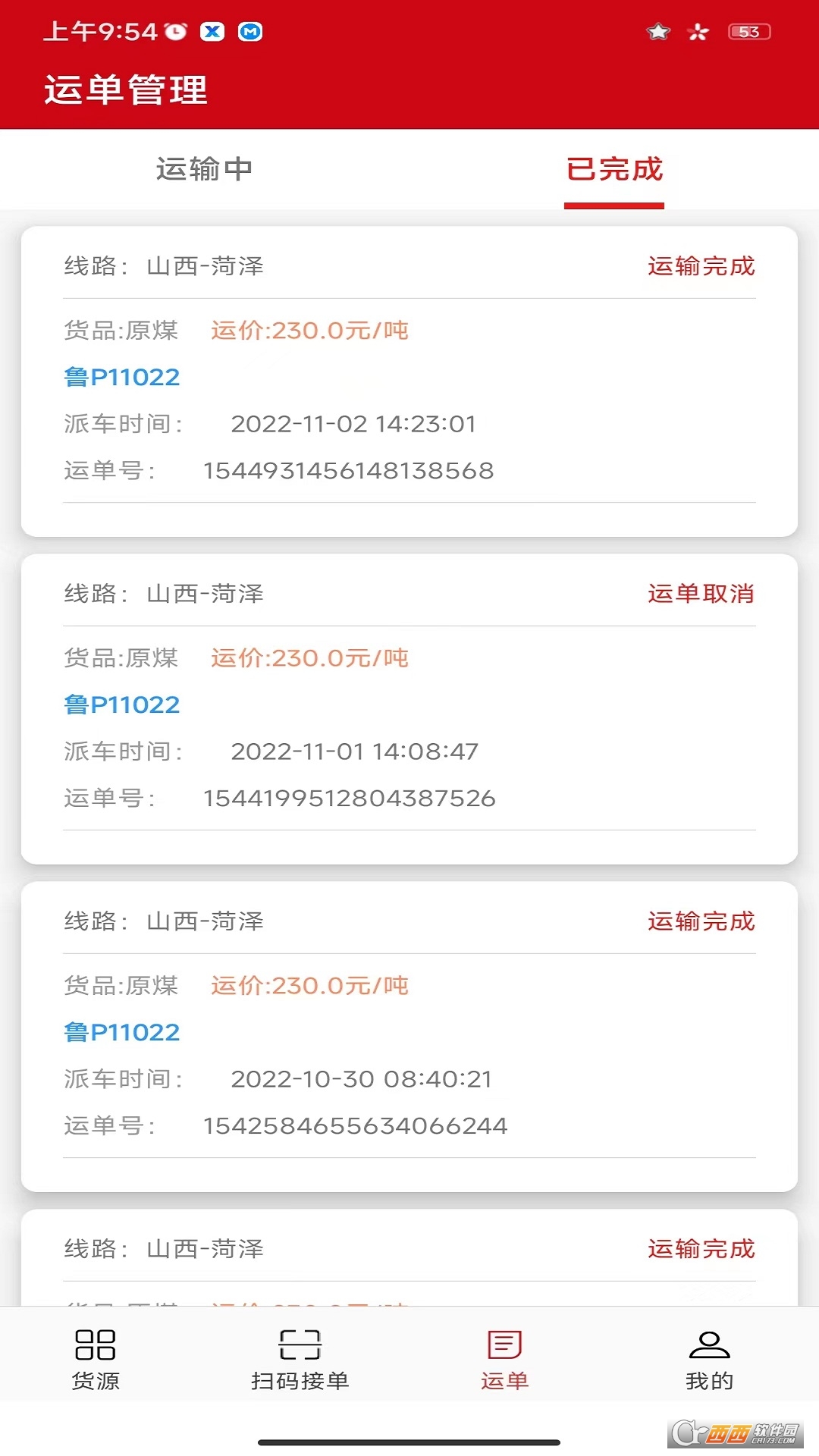View waybill dispatched 2022-10-30 08:40:21
This screenshot has height=1456, width=819.
[x=409, y=1037]
